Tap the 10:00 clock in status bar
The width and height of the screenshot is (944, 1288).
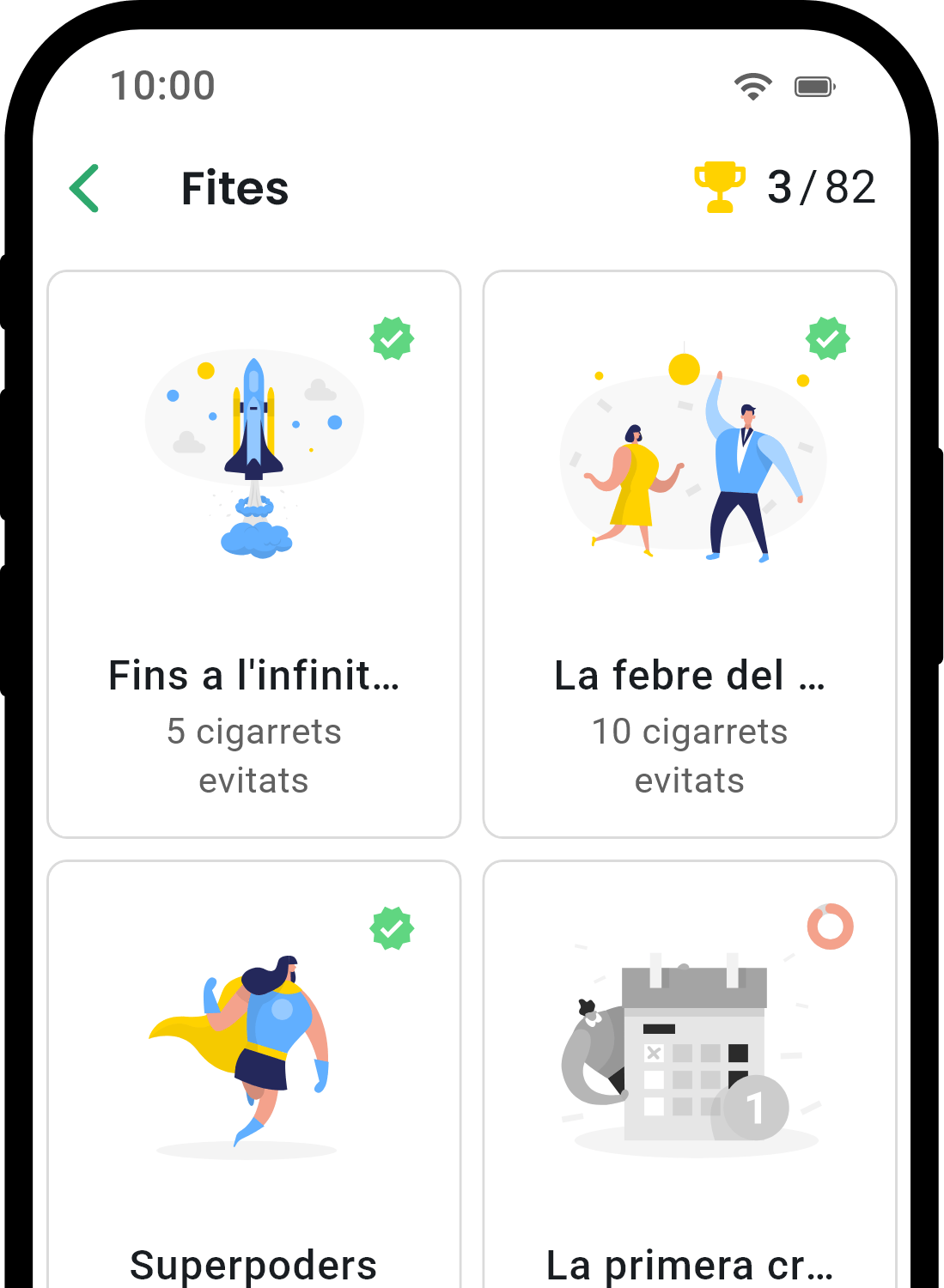(x=163, y=85)
